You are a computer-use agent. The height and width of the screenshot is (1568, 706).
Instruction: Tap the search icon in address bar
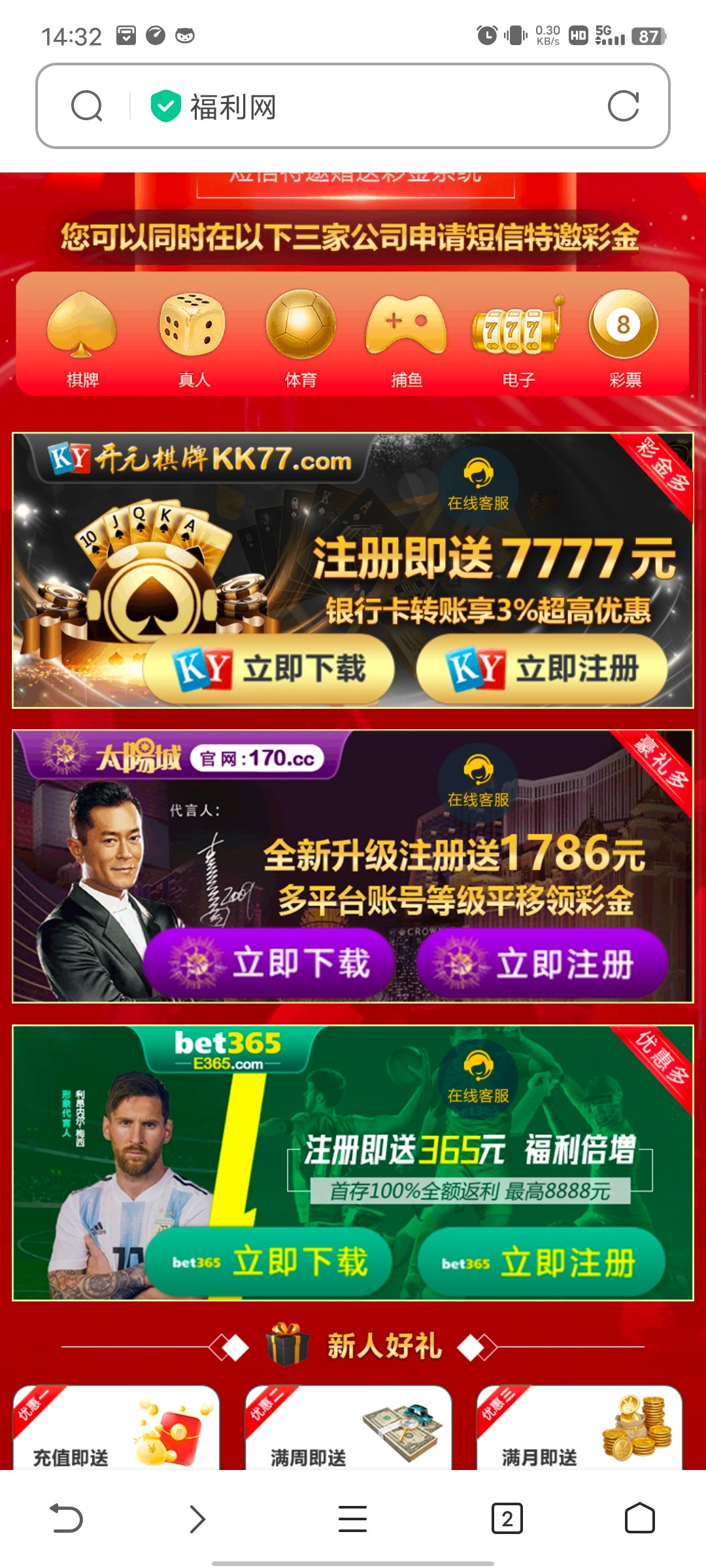tap(87, 106)
